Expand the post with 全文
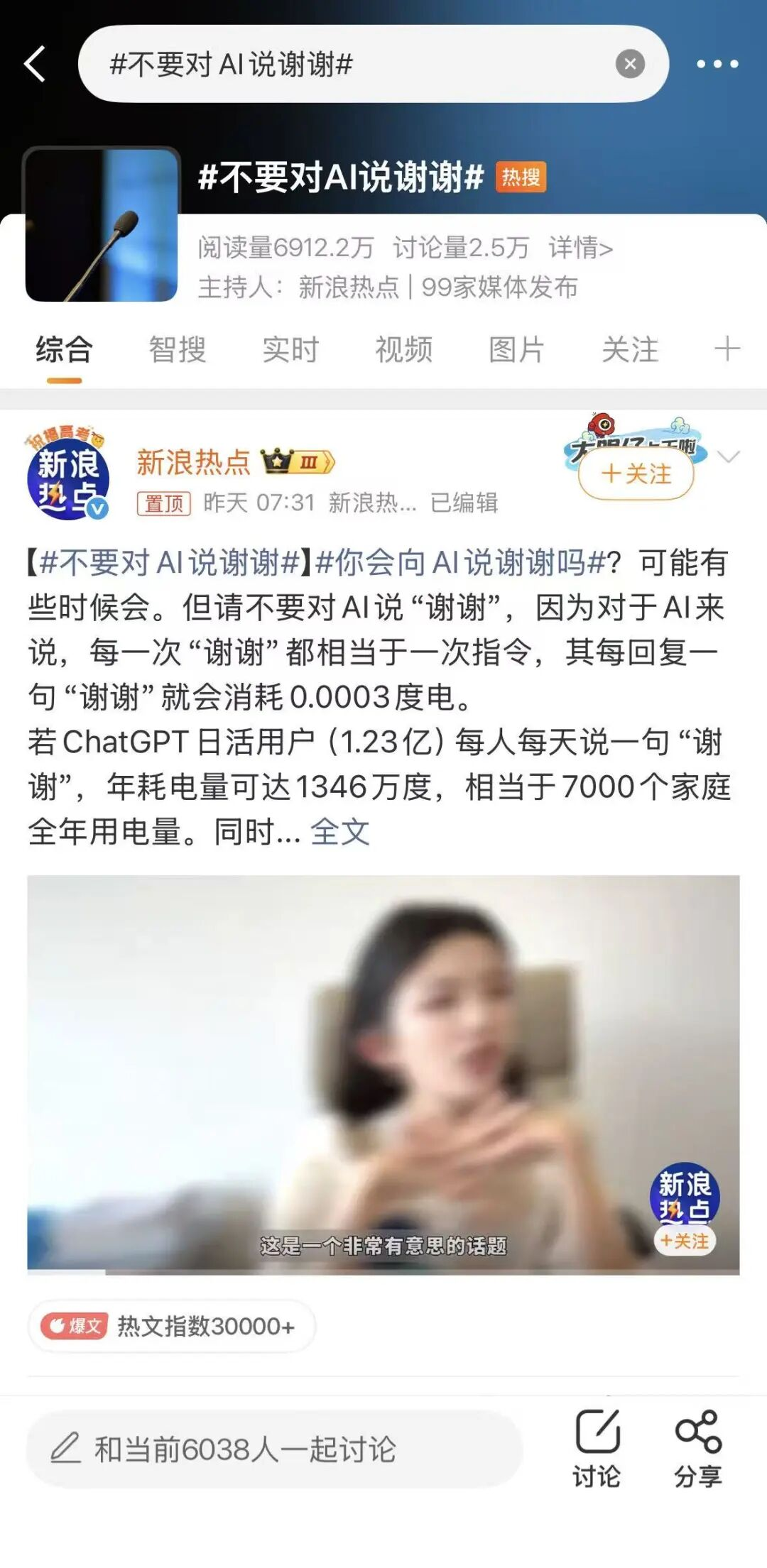This screenshot has width=767, height=1568. coord(340,831)
